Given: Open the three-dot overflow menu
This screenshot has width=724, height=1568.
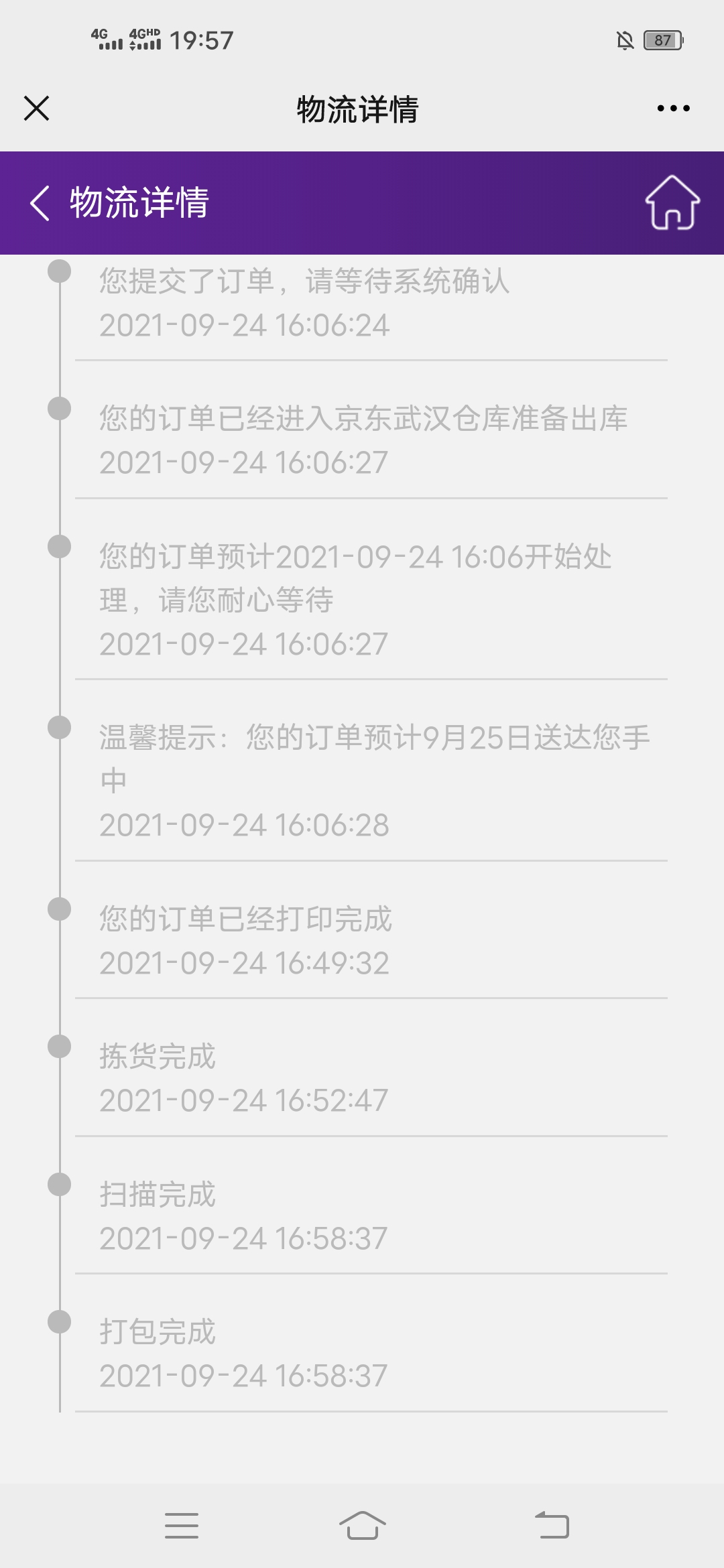Looking at the screenshot, I should [673, 108].
